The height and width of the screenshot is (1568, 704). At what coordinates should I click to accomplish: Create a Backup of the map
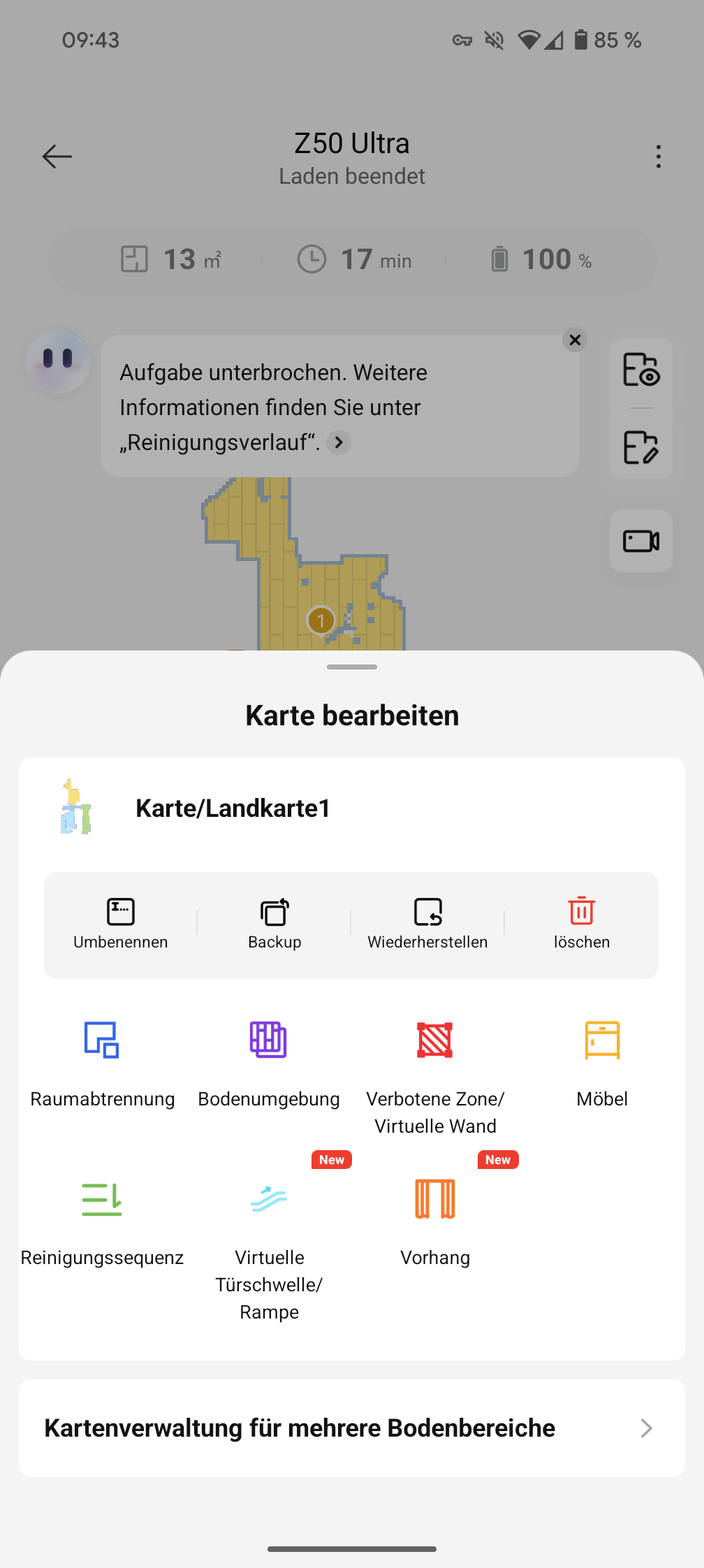click(274, 924)
